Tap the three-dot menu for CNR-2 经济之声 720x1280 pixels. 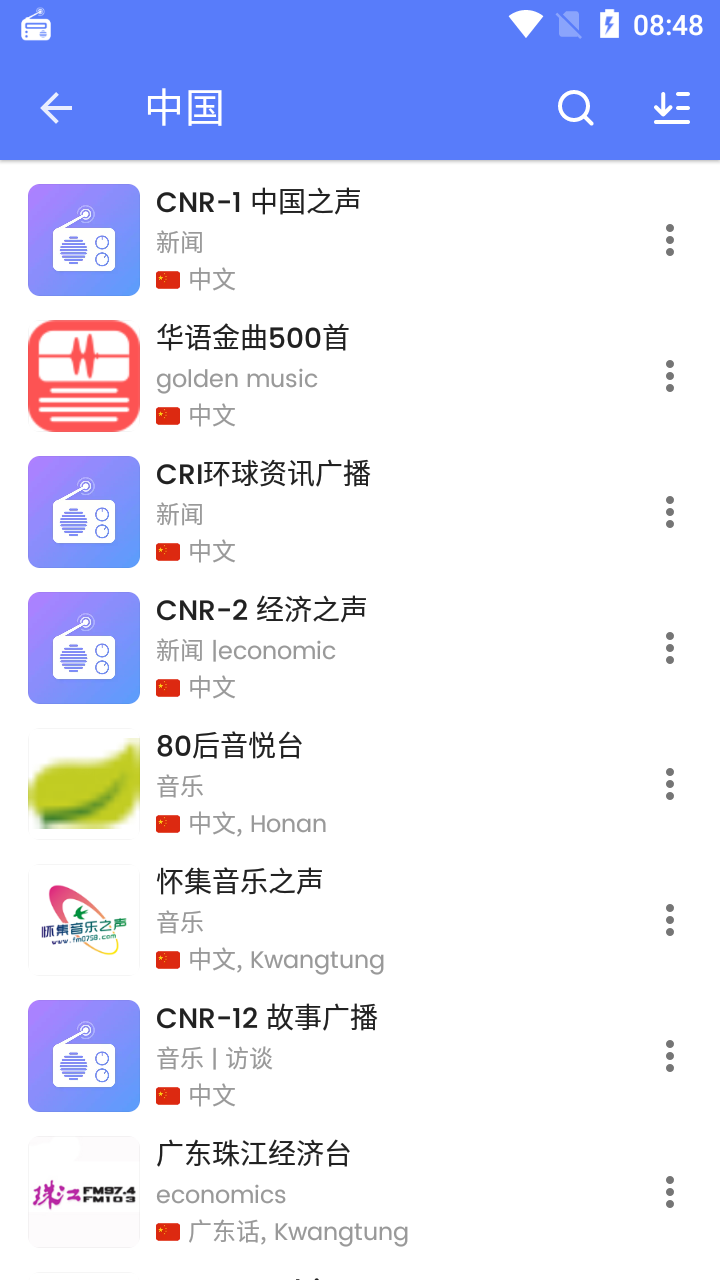[x=670, y=648]
